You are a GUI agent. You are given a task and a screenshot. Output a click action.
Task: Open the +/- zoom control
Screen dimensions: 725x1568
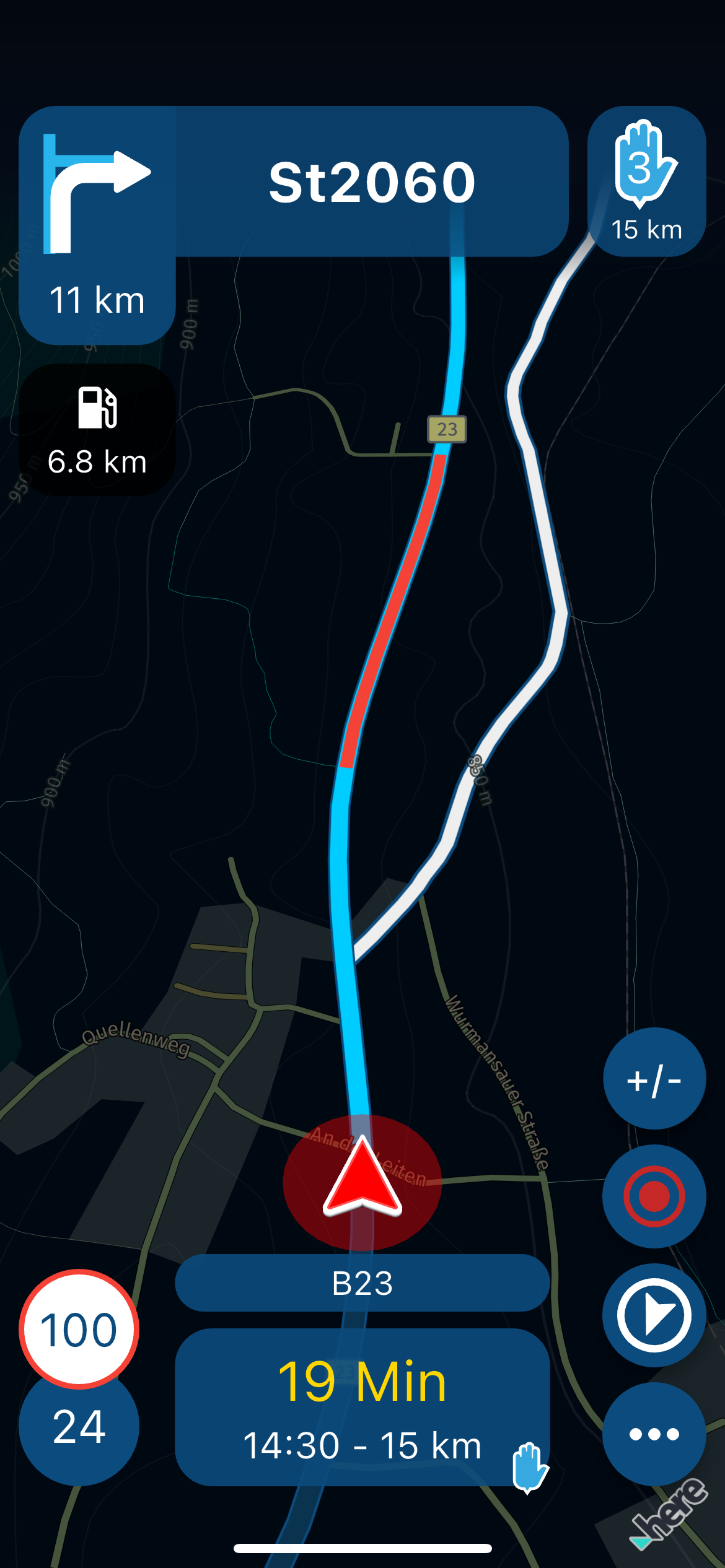[654, 1080]
